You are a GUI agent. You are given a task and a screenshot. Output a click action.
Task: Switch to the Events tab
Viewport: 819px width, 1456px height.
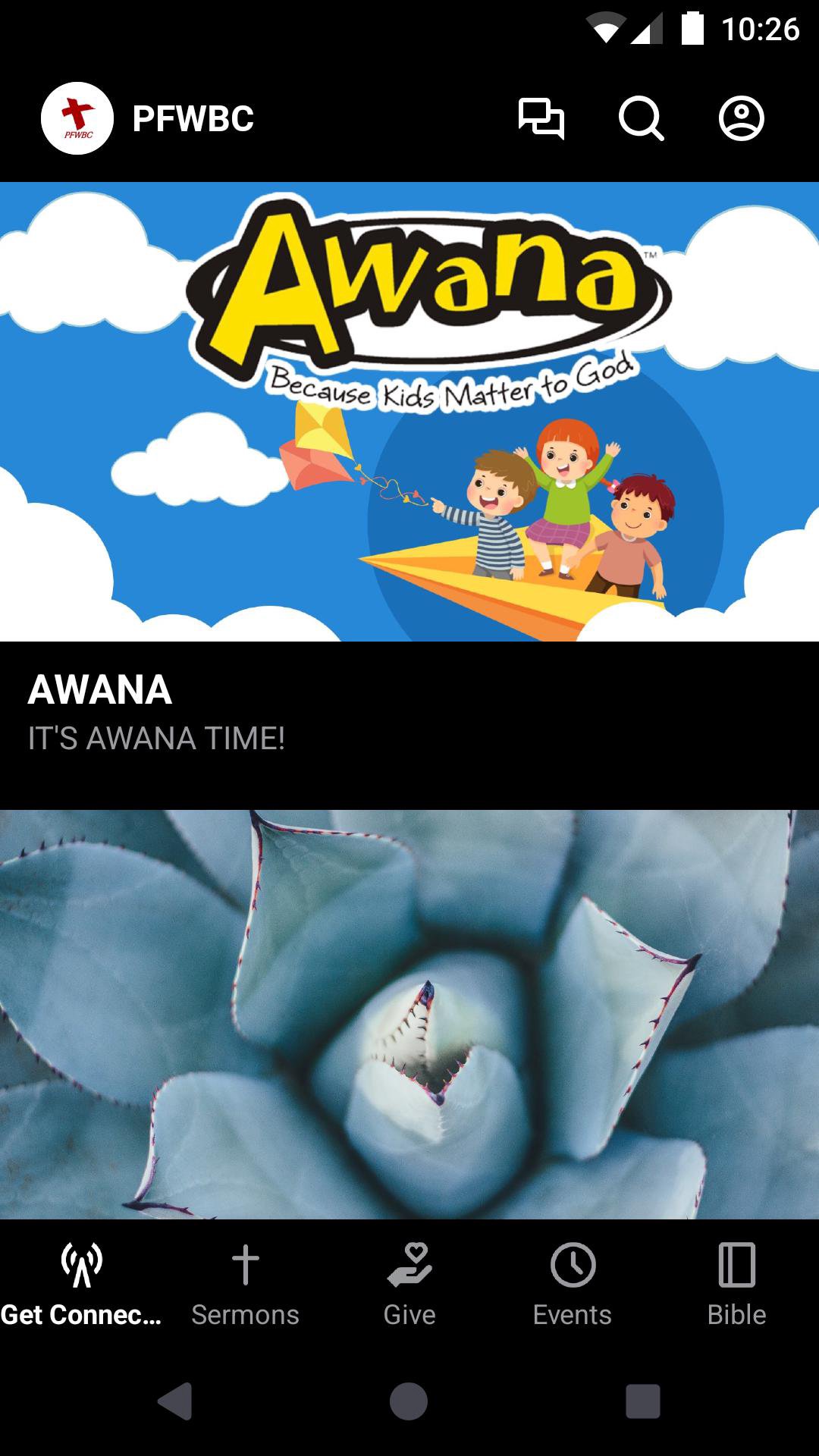[573, 1285]
